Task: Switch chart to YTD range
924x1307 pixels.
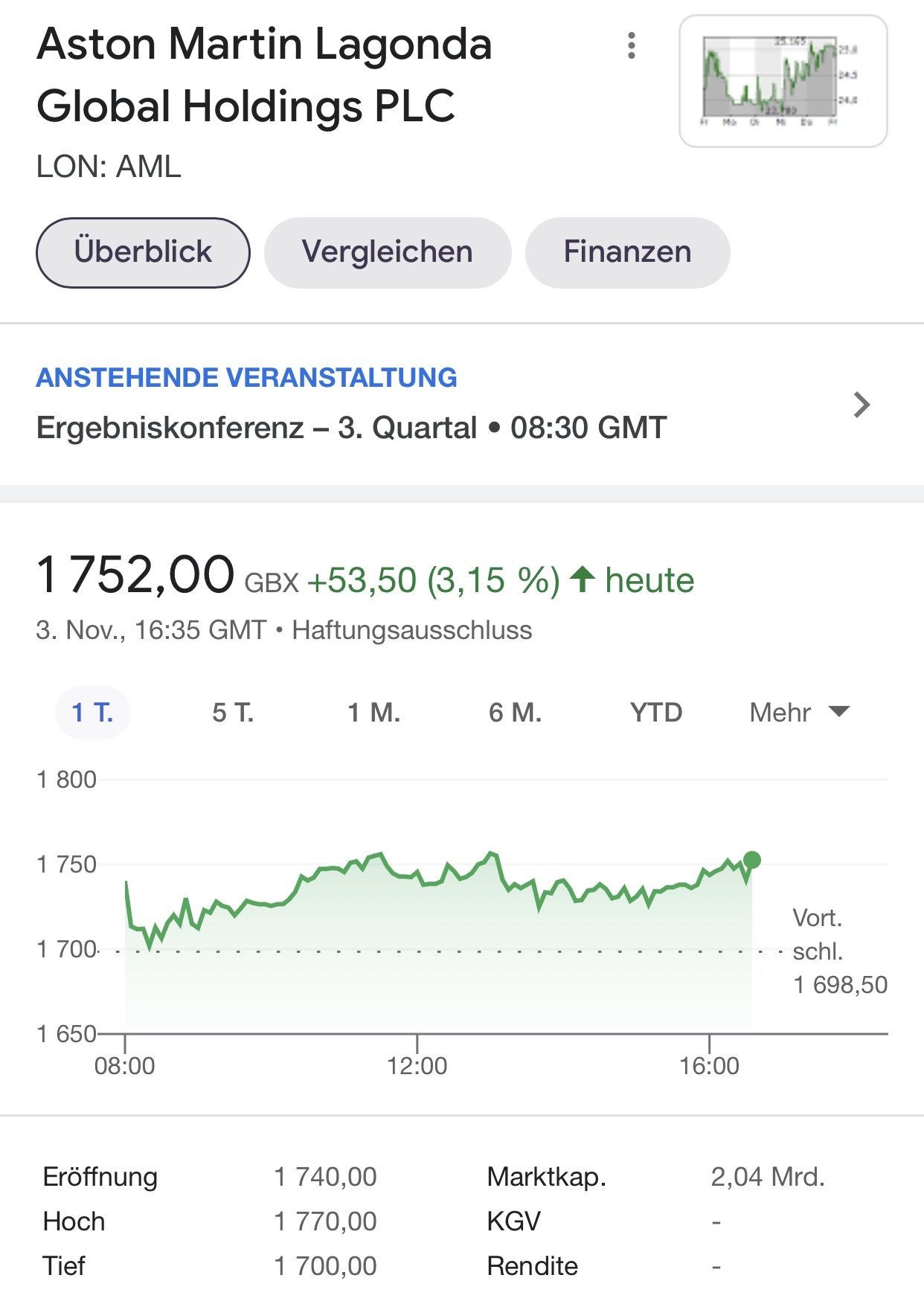Action: (655, 713)
